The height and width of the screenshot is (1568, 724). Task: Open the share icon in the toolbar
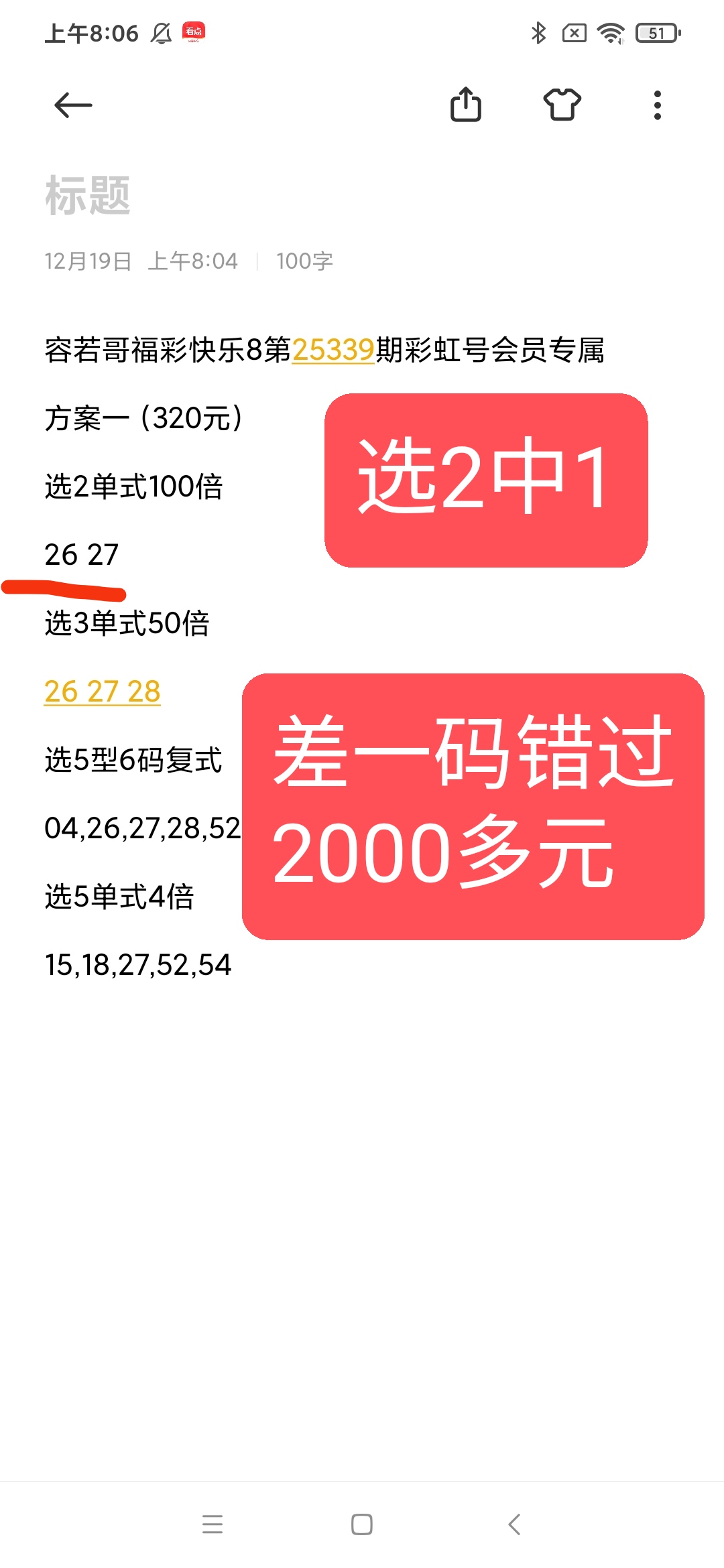[466, 105]
